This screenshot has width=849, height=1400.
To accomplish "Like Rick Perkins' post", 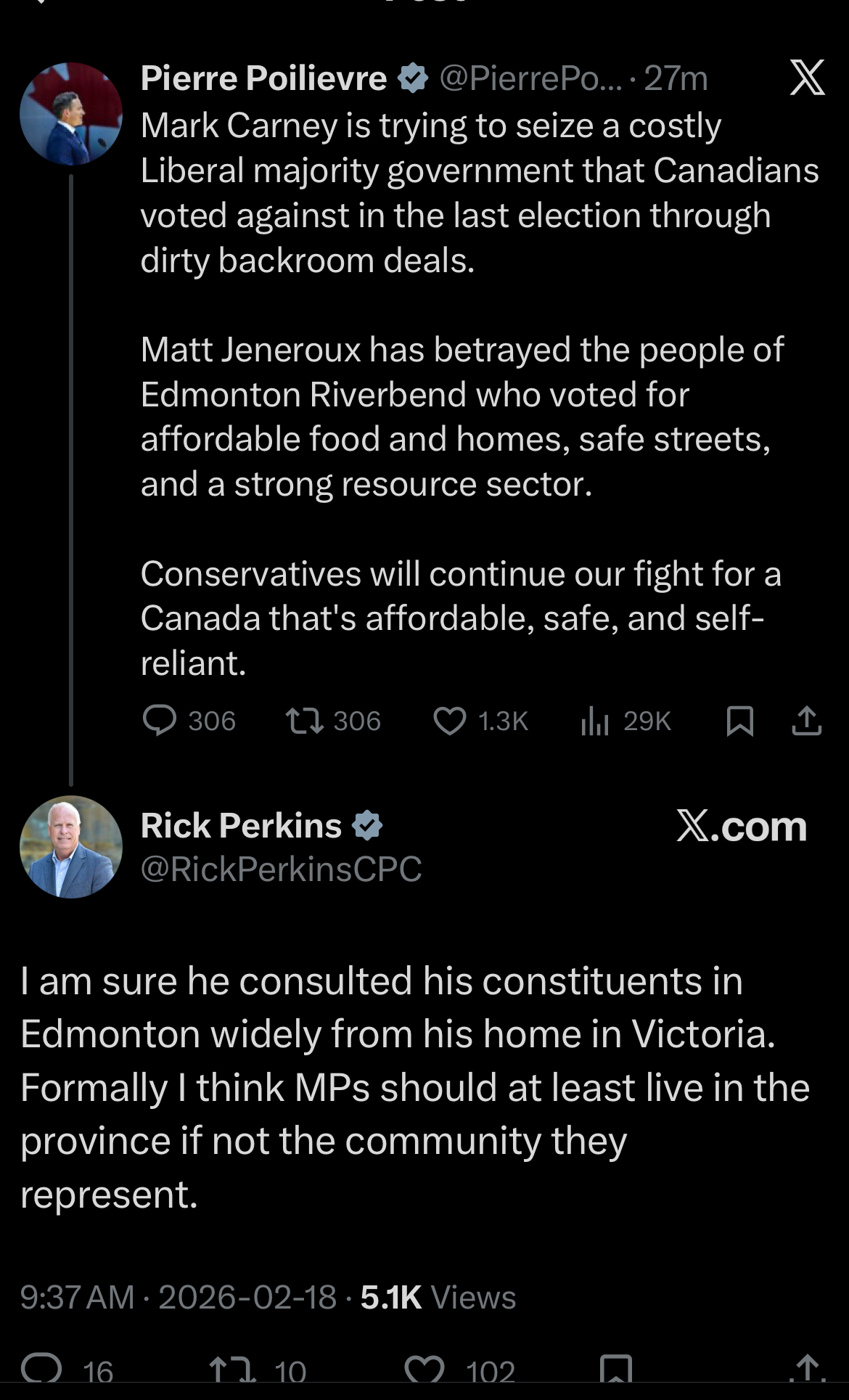I will coord(424,1370).
